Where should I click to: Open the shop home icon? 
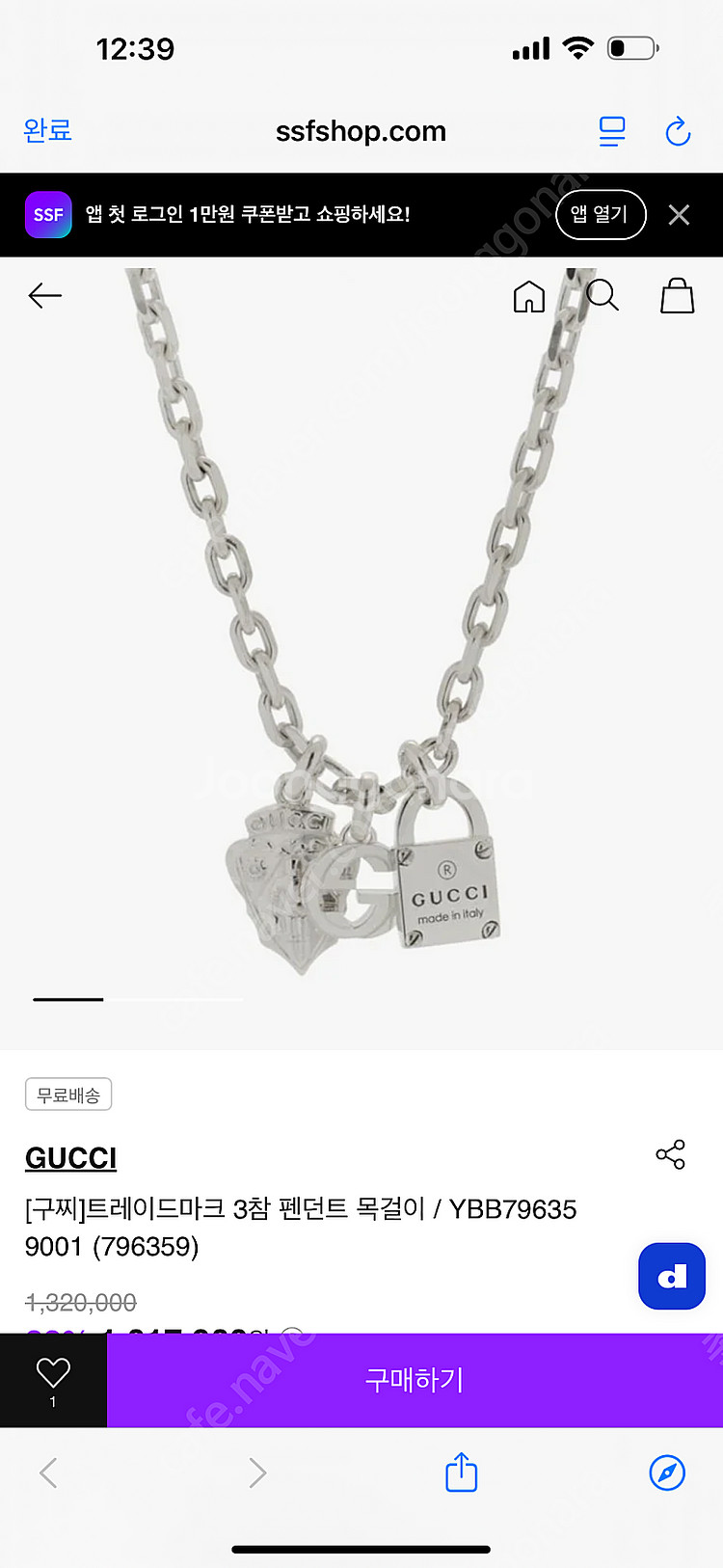click(x=528, y=297)
